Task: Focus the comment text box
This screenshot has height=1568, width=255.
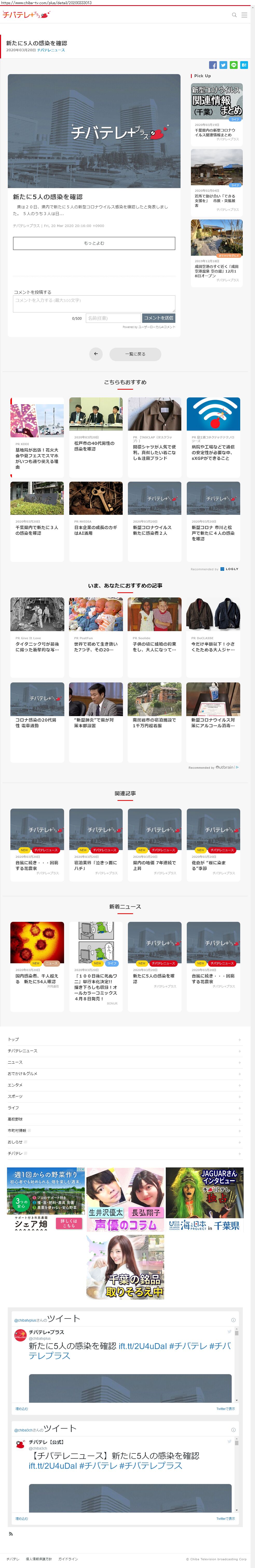Action: point(94,303)
